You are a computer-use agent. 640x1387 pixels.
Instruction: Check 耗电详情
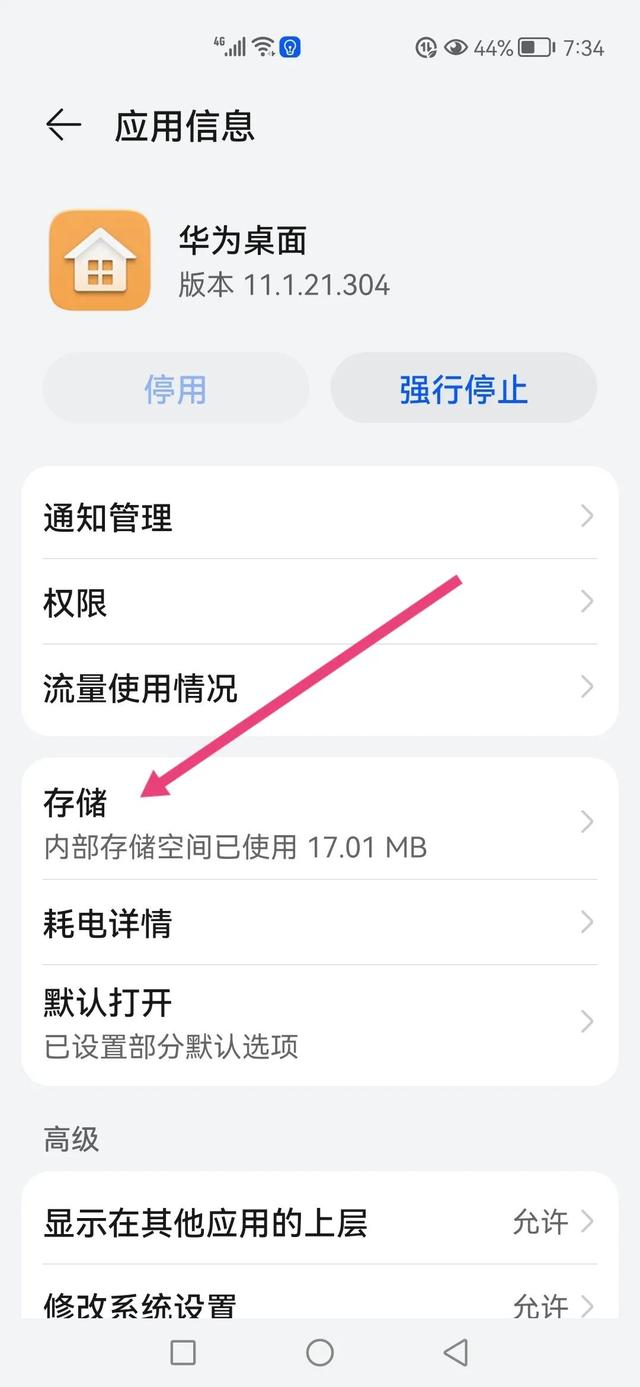click(x=319, y=922)
